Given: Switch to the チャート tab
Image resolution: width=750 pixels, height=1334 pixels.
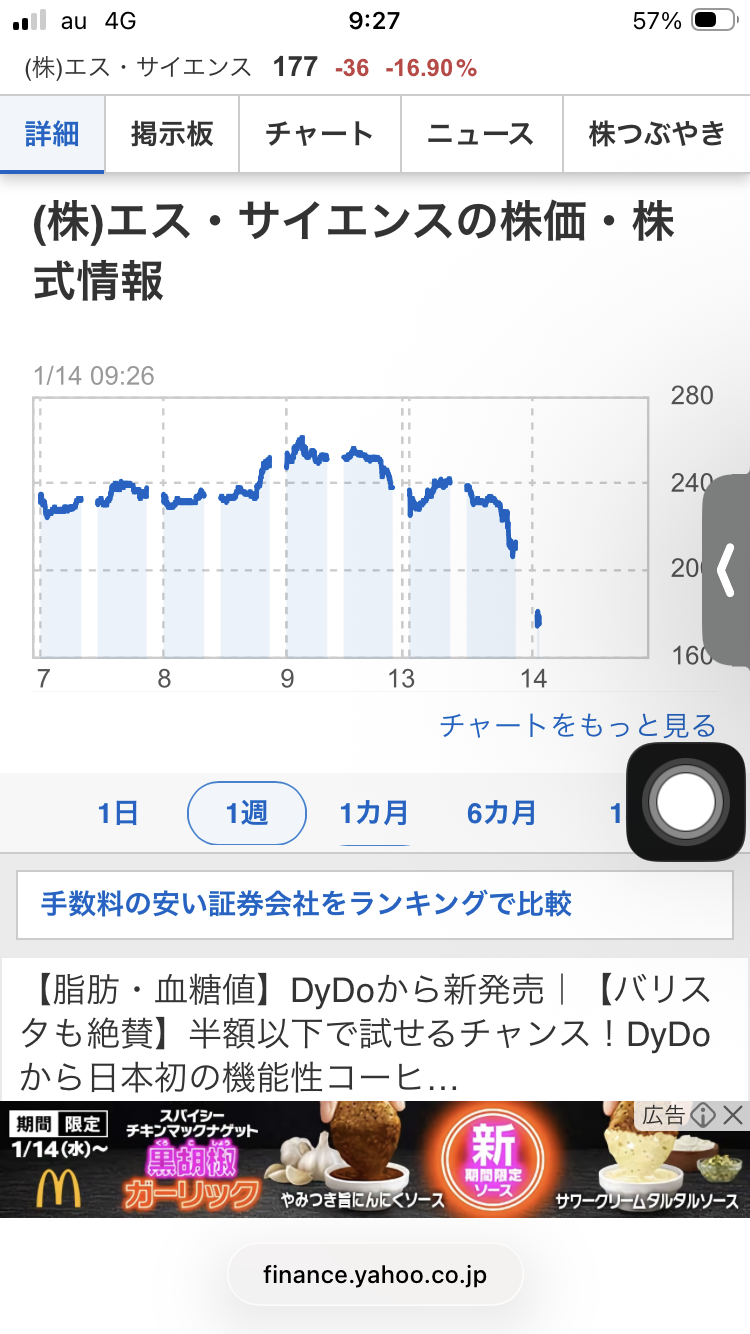Looking at the screenshot, I should pos(320,134).
